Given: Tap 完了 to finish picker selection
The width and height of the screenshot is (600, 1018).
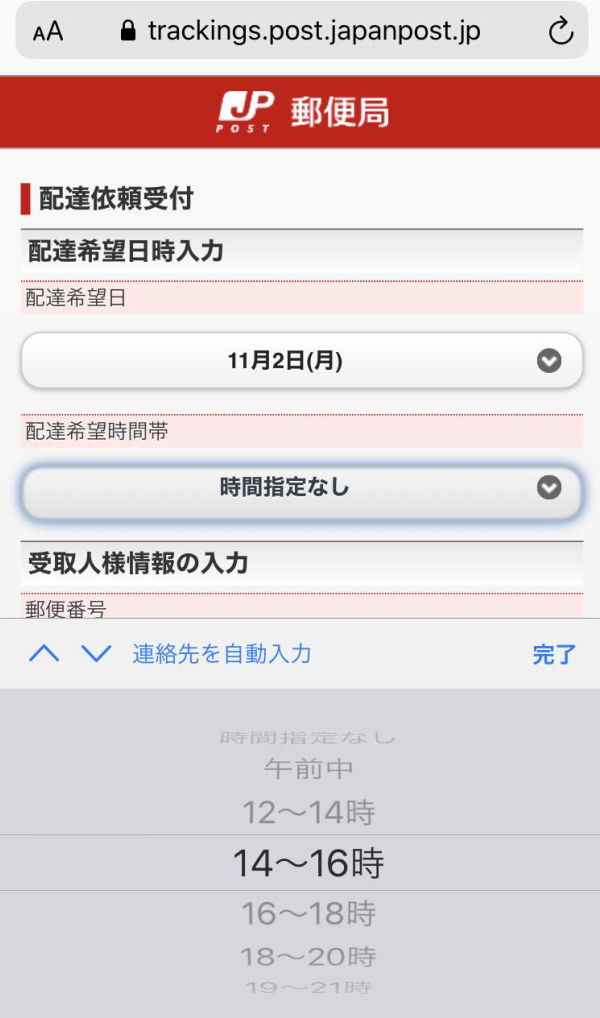Looking at the screenshot, I should pos(554,654).
